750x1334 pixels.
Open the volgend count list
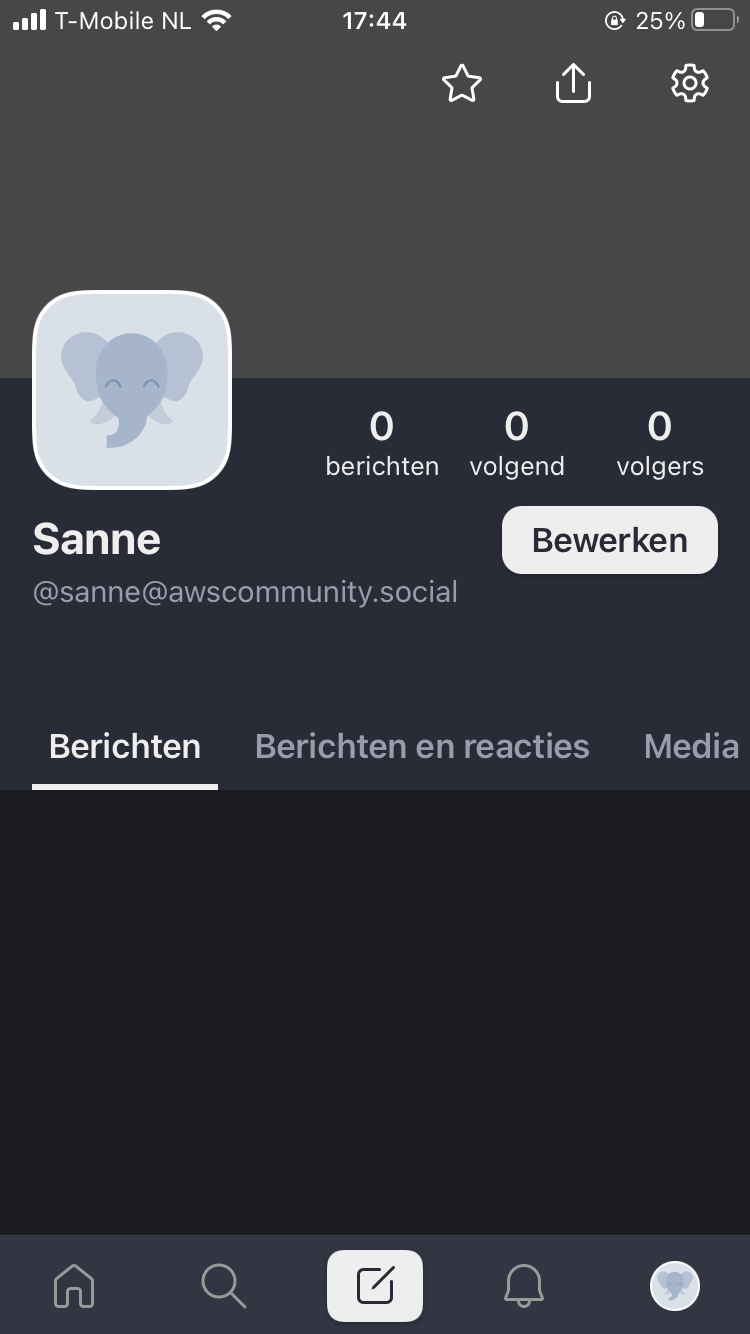pyautogui.click(x=517, y=442)
